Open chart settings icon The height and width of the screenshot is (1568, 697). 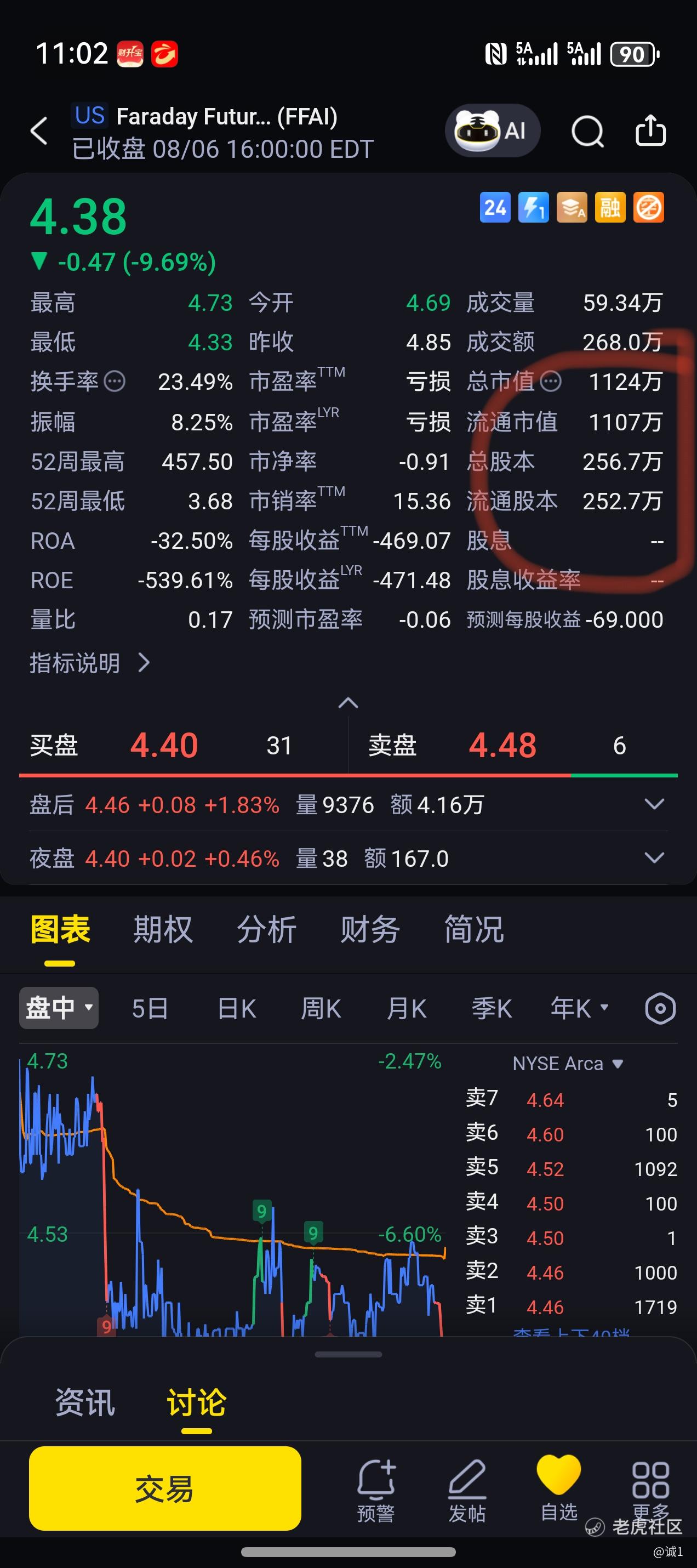pyautogui.click(x=660, y=1009)
